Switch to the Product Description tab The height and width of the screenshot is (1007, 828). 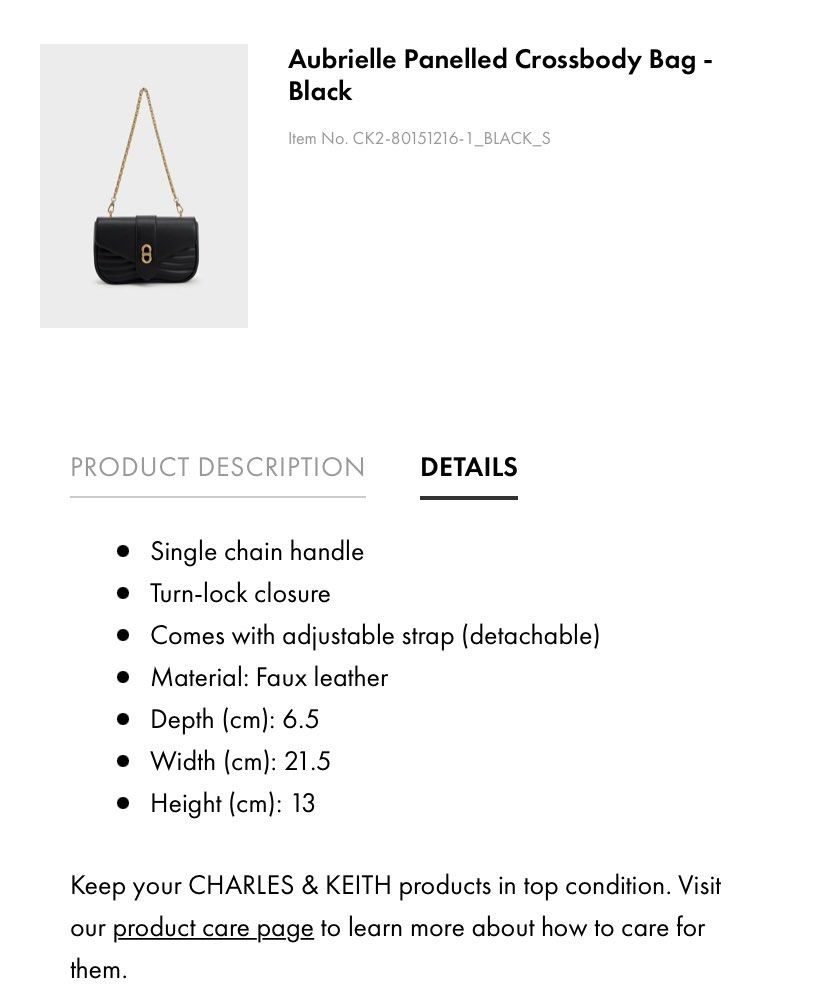point(217,467)
